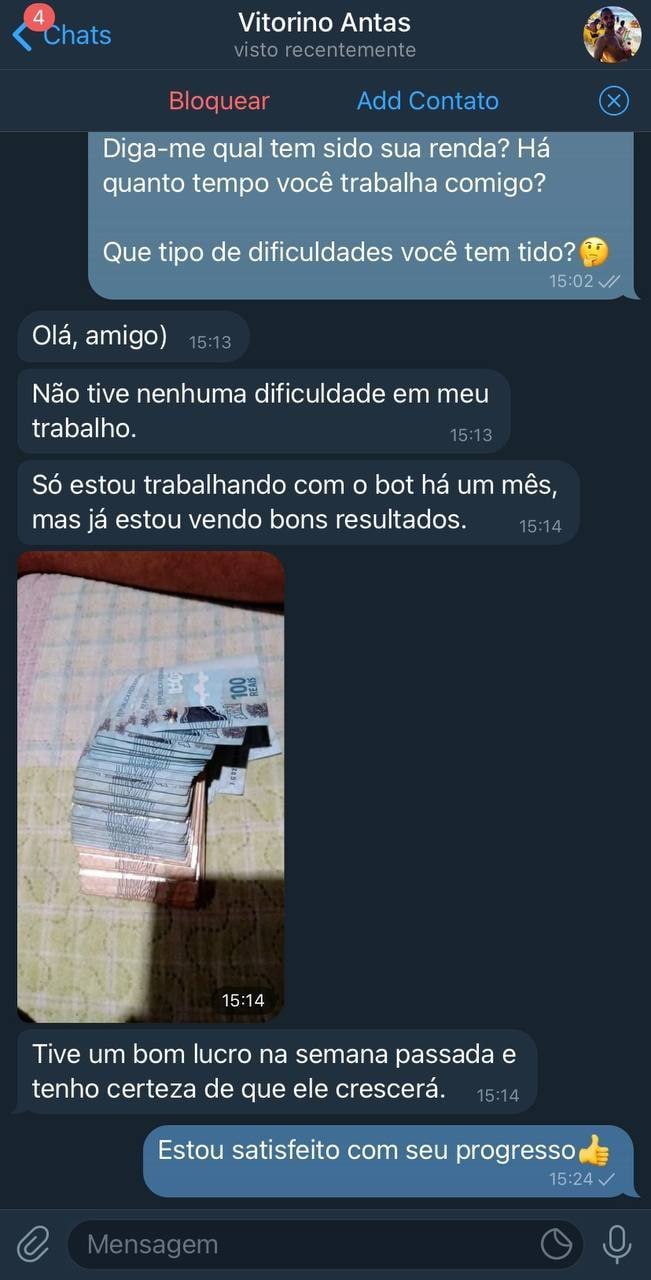Focus the Mensagem text field
This screenshot has height=1280, width=651.
300,1245
